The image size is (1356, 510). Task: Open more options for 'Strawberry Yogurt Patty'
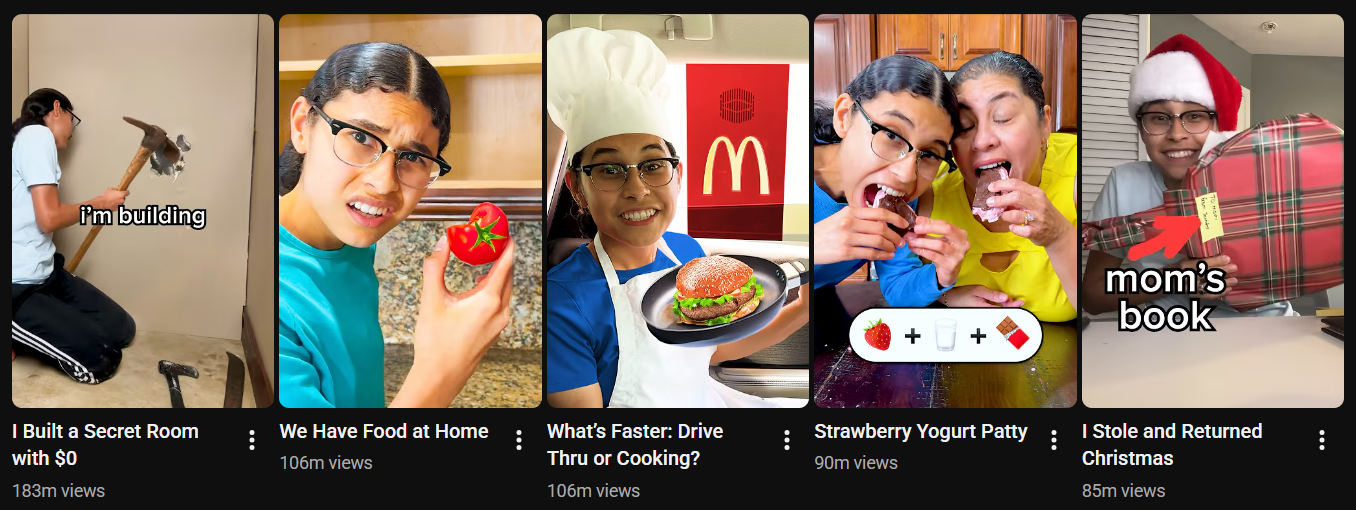tap(1054, 440)
